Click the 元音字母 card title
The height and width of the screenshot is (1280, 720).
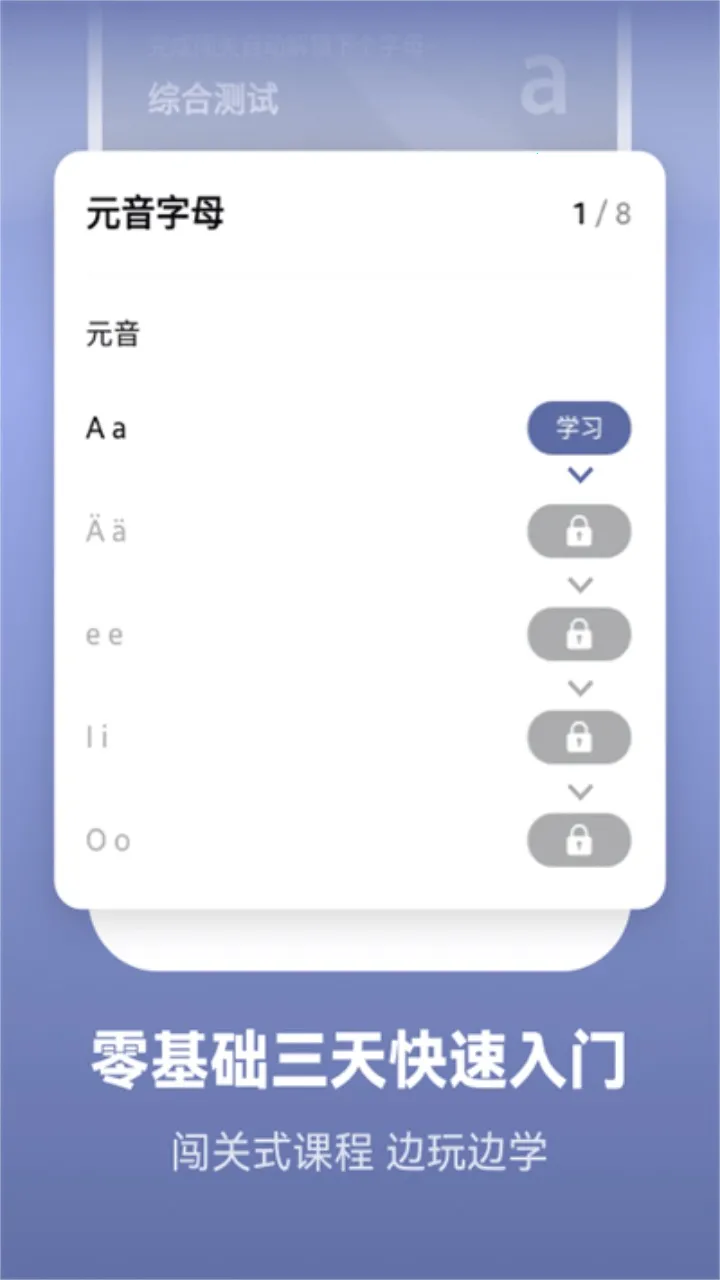click(x=156, y=212)
